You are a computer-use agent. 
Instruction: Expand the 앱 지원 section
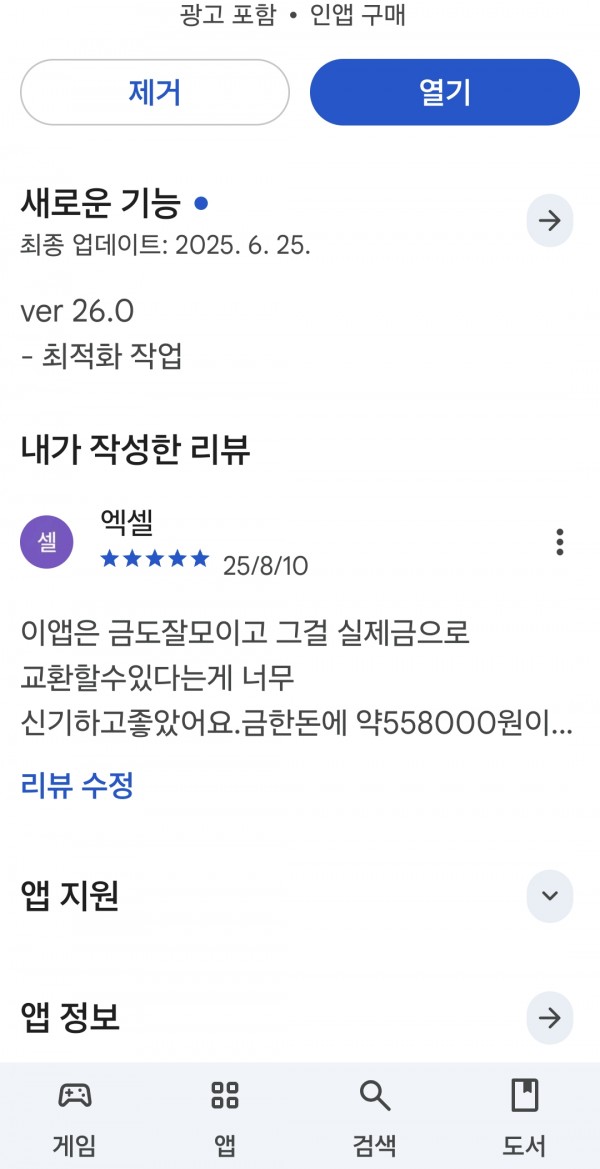coord(550,895)
